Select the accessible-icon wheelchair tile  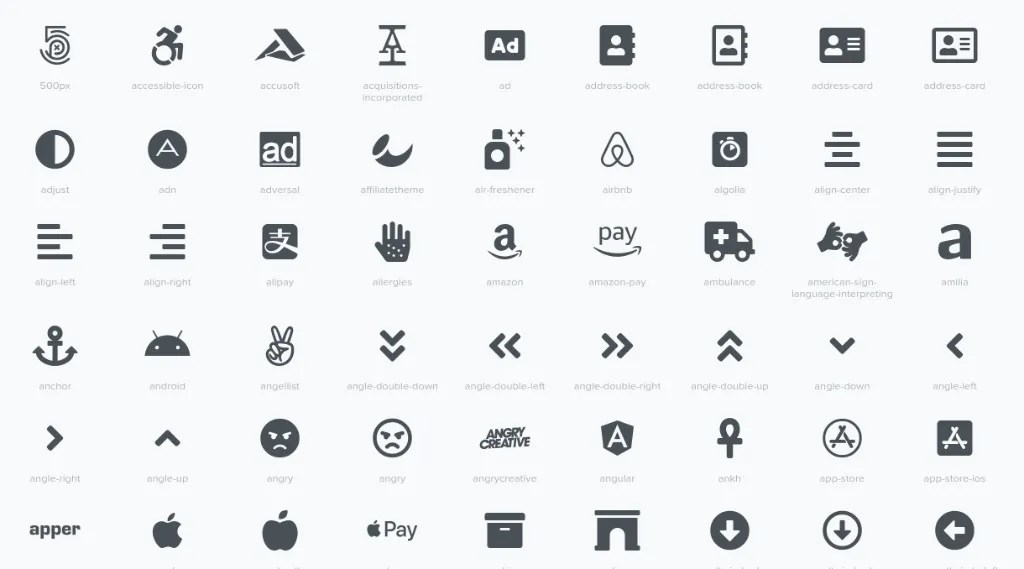(167, 46)
